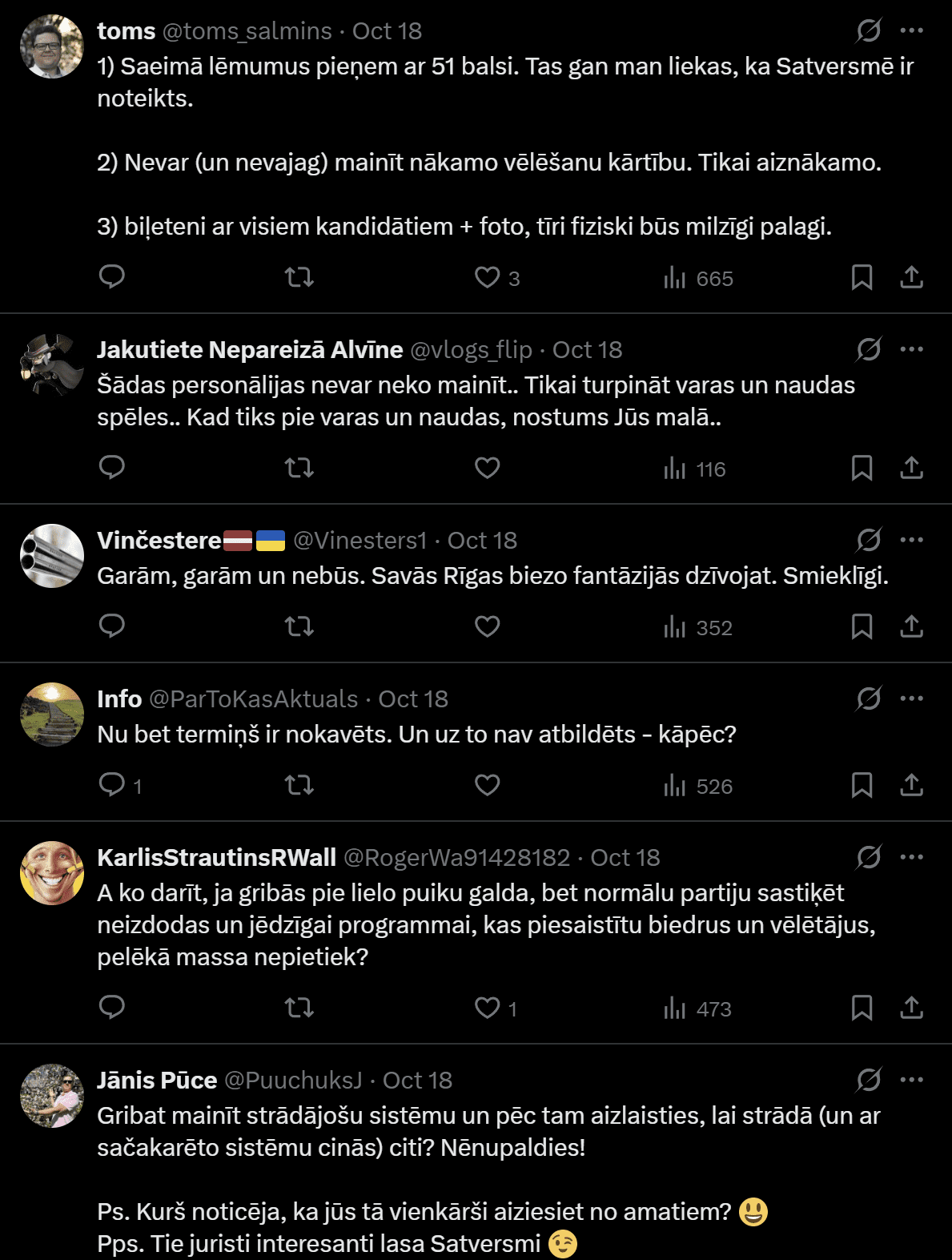The height and width of the screenshot is (1260, 952).
Task: Open more options on Info's post
Action: (x=911, y=698)
